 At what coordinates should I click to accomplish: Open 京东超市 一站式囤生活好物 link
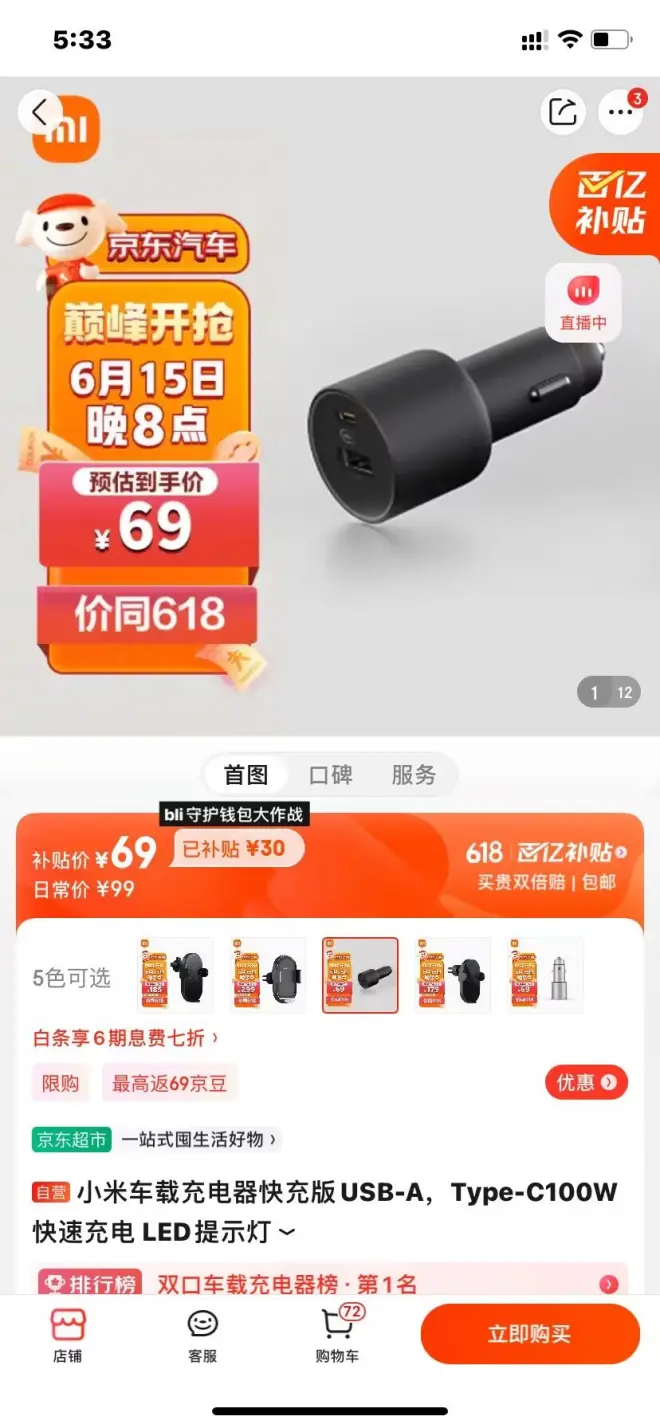(x=155, y=1139)
